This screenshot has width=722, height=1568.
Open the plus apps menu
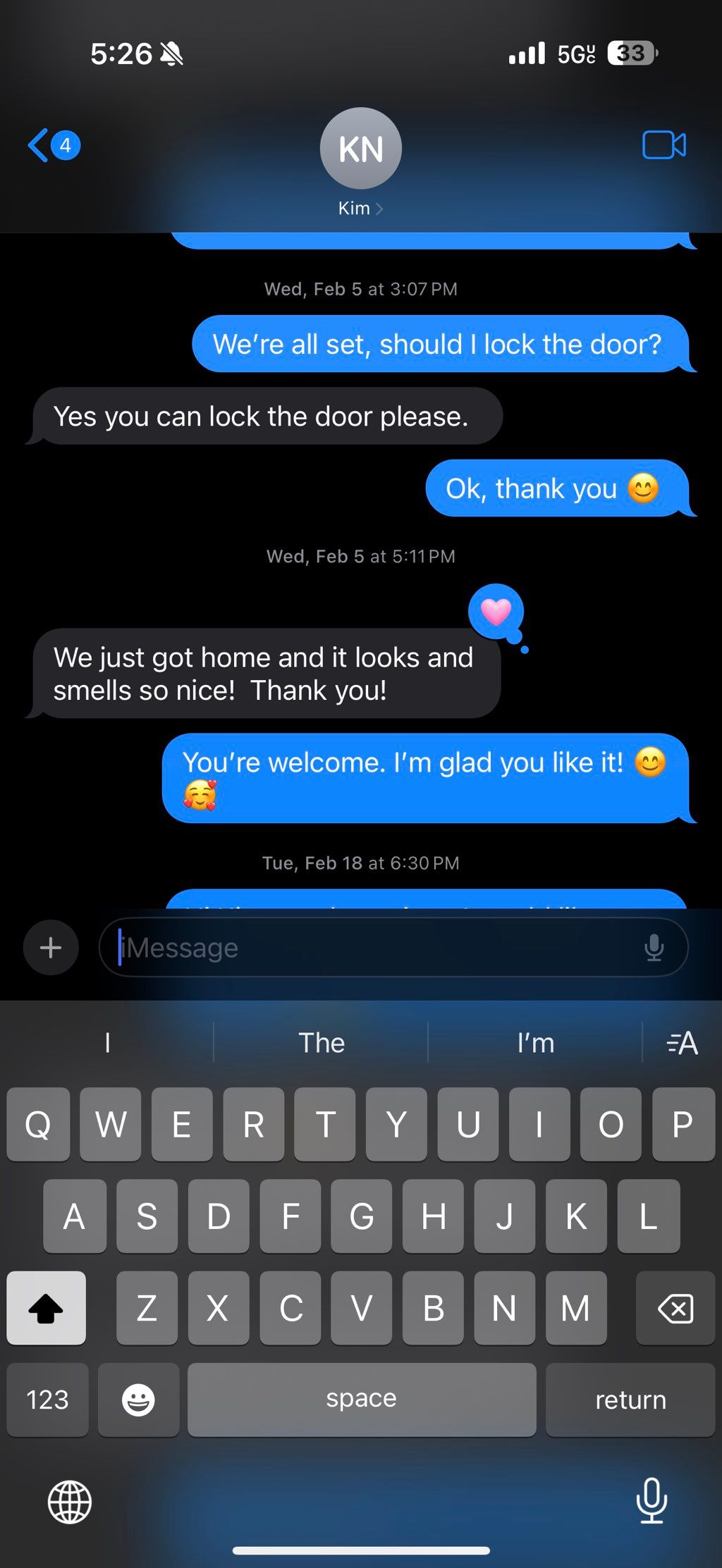coord(51,948)
